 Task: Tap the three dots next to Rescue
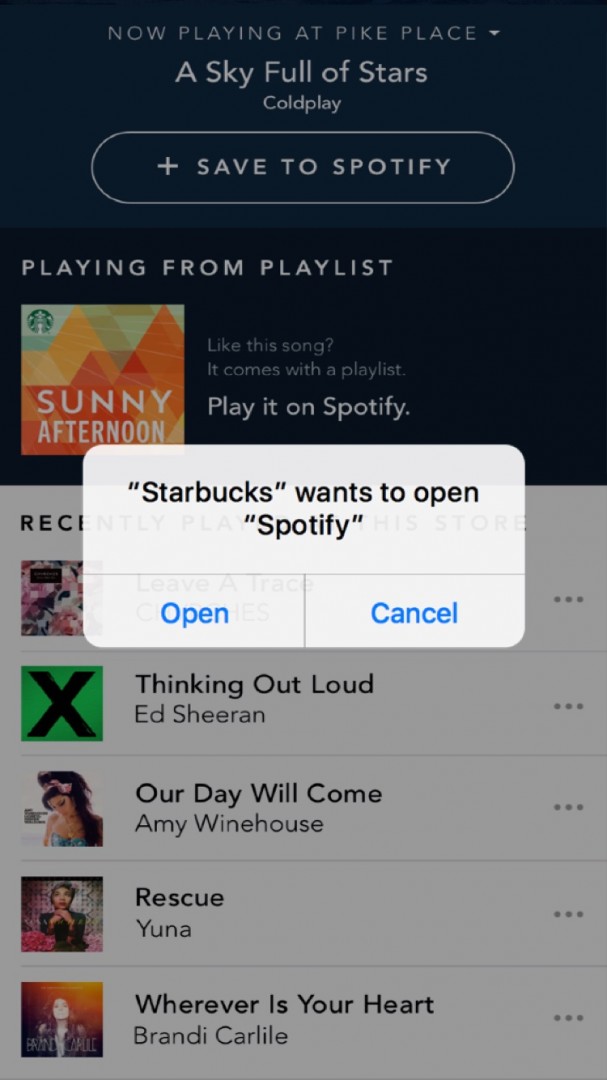click(568, 913)
